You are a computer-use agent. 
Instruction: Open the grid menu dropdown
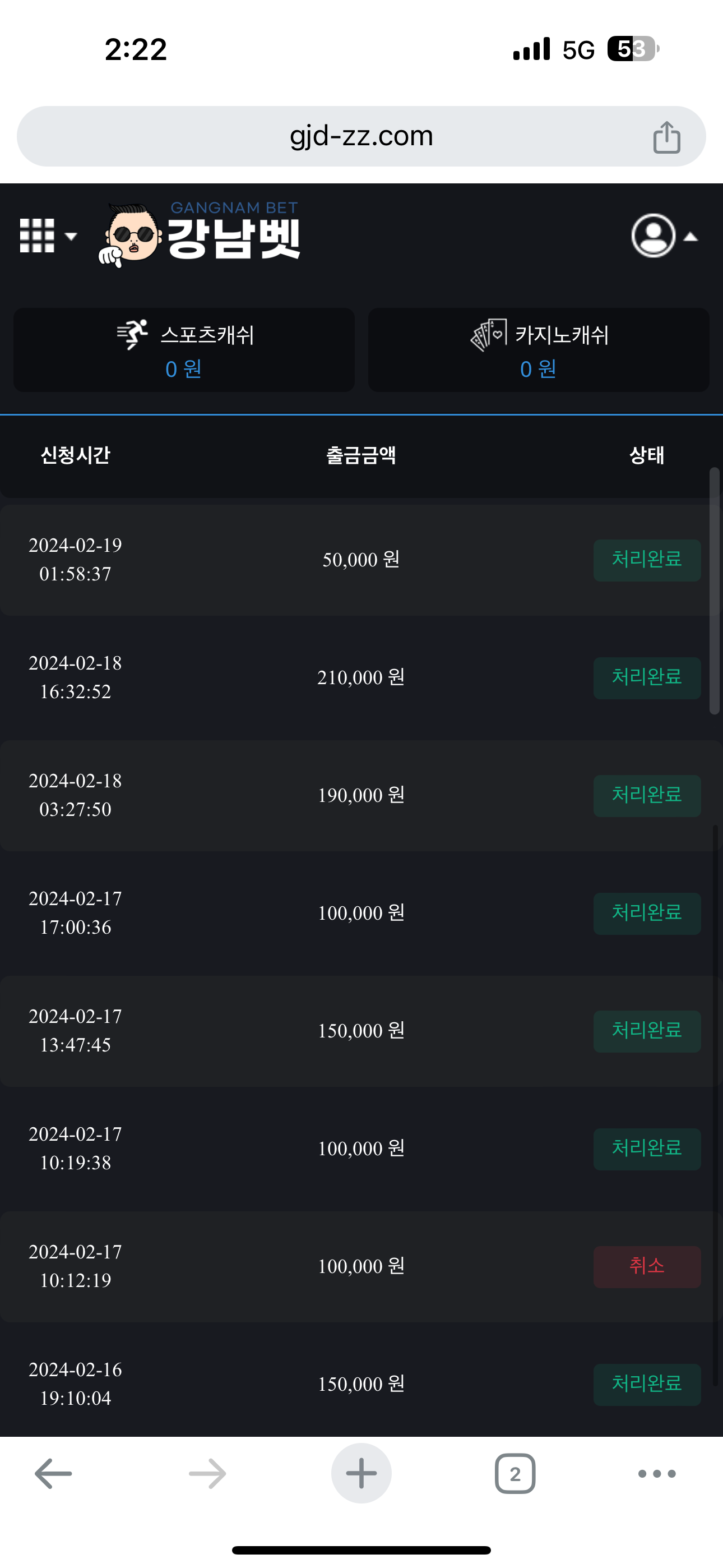[x=48, y=236]
